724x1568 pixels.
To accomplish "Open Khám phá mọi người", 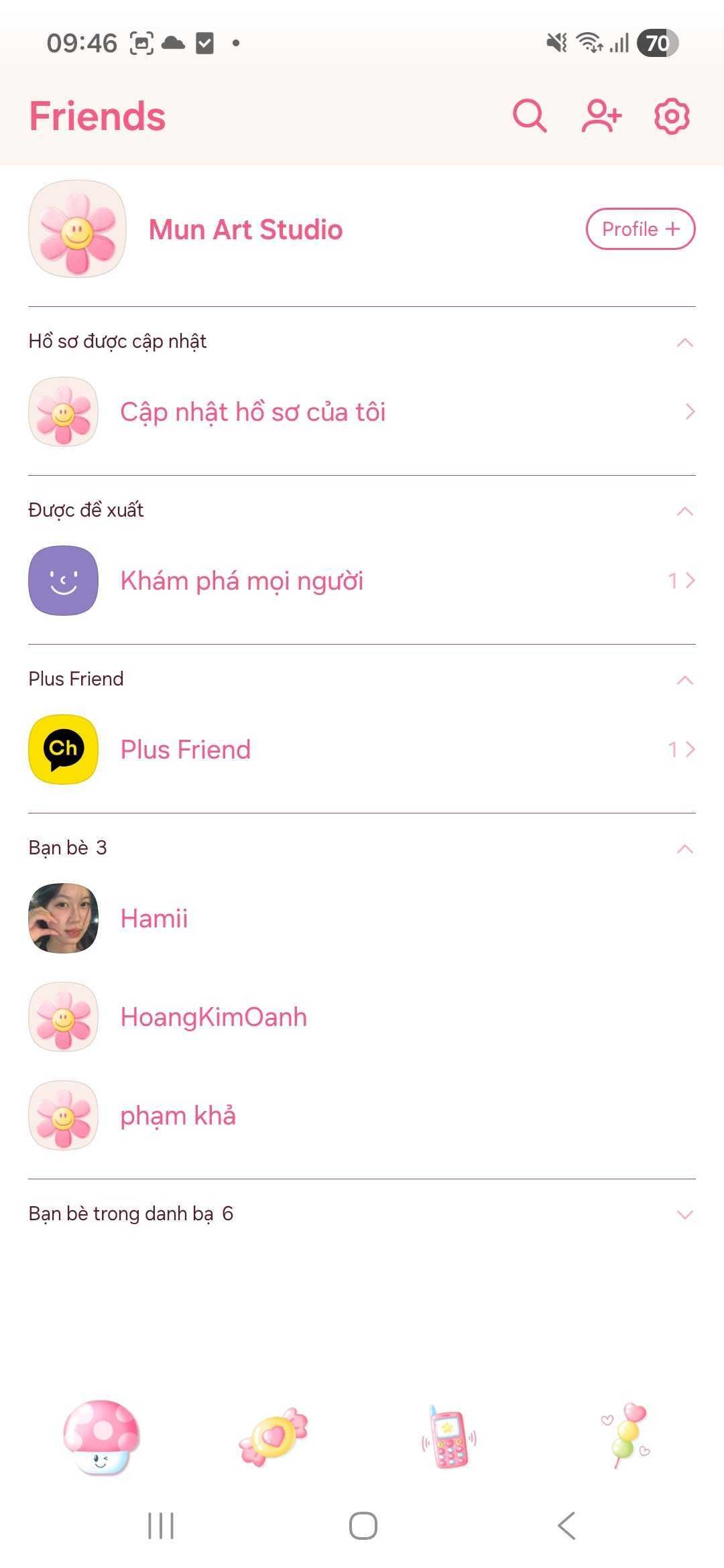I will (x=362, y=581).
